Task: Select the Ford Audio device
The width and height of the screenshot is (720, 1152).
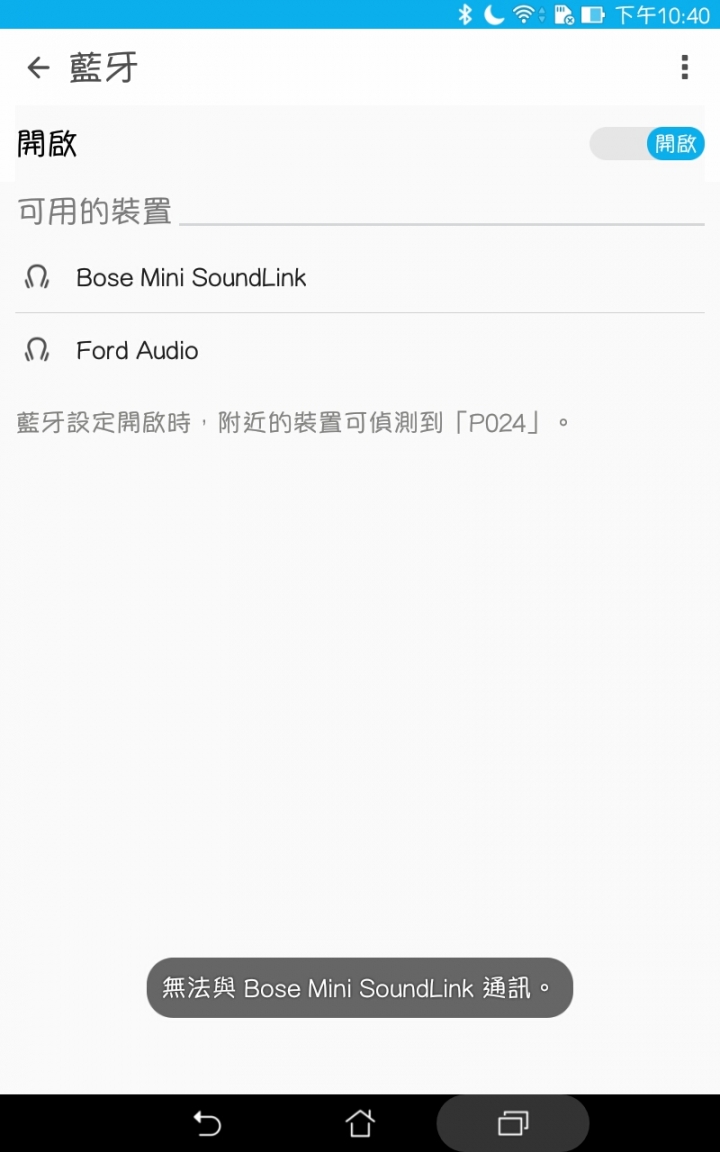Action: [x=360, y=350]
